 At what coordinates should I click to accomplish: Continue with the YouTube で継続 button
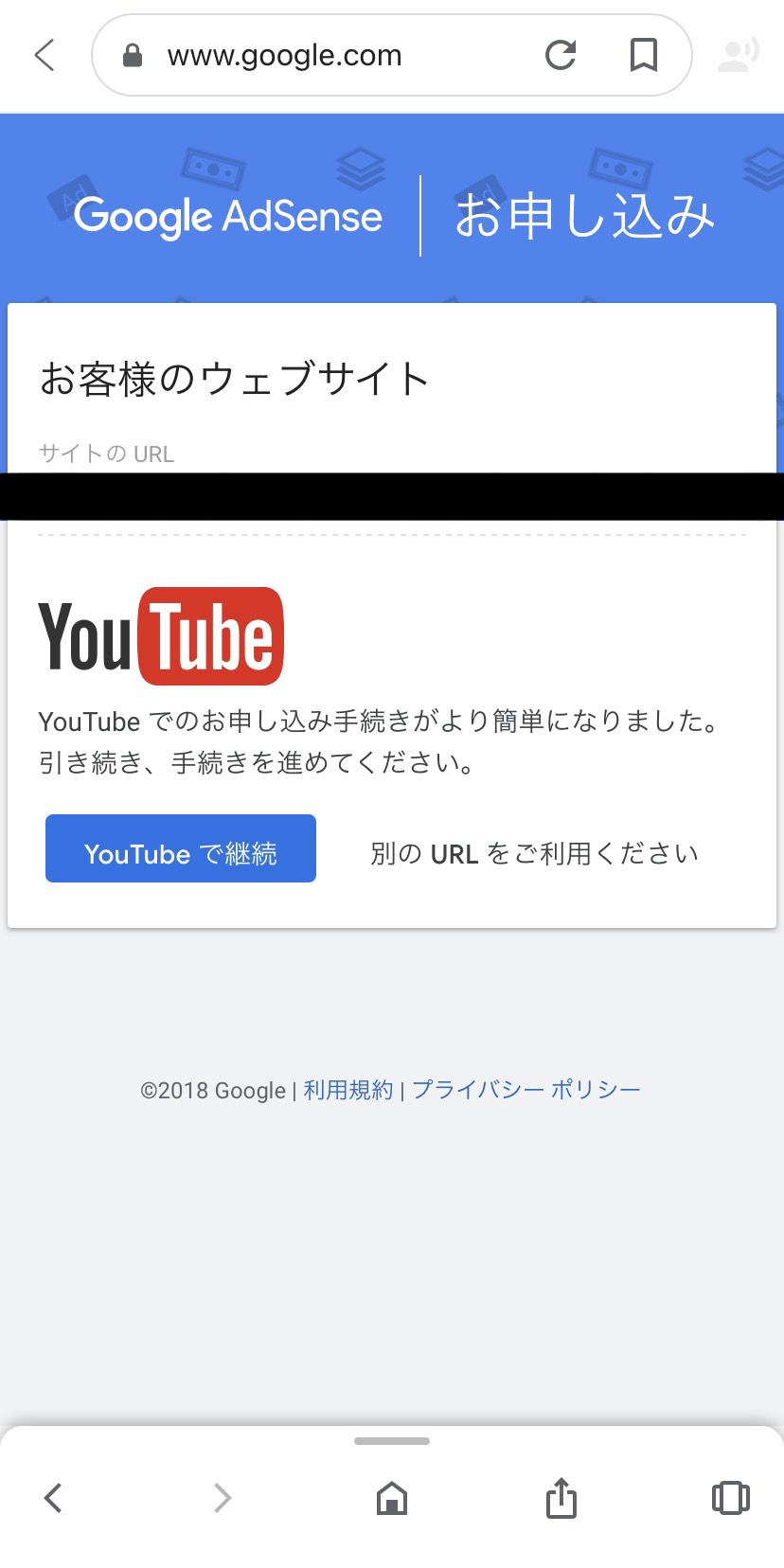point(181,848)
